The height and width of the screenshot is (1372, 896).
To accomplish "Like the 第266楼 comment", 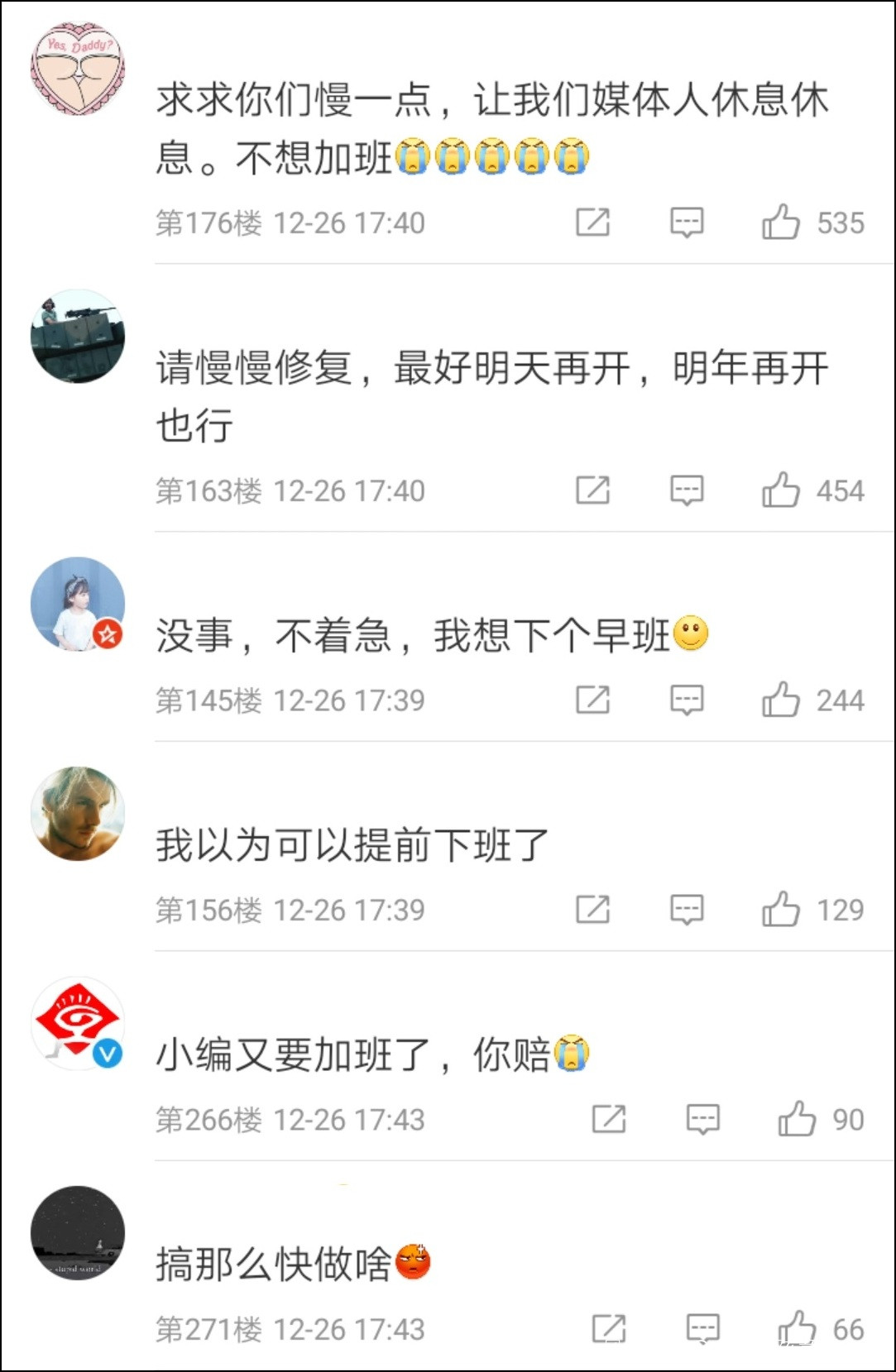I will [x=797, y=1119].
